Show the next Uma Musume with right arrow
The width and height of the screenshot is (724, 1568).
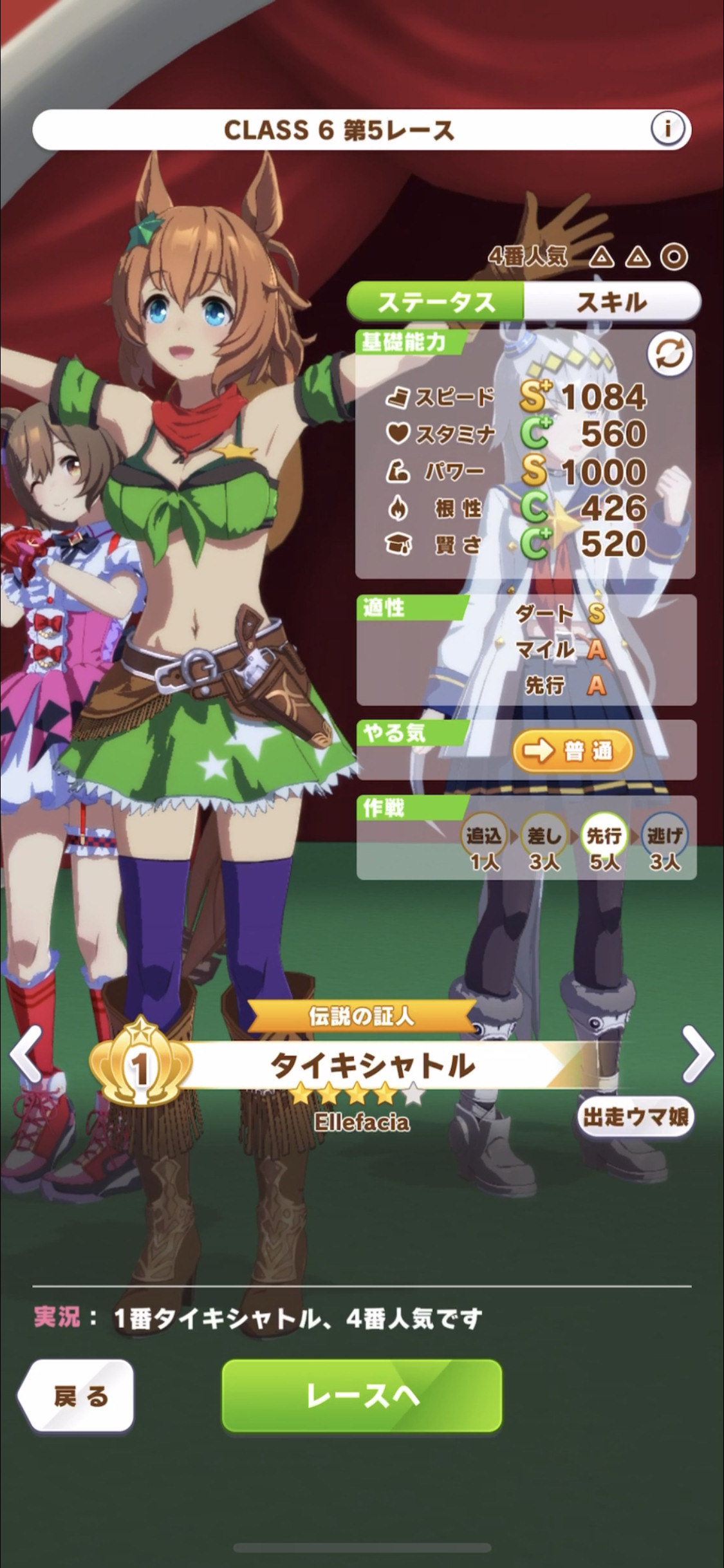(698, 1054)
